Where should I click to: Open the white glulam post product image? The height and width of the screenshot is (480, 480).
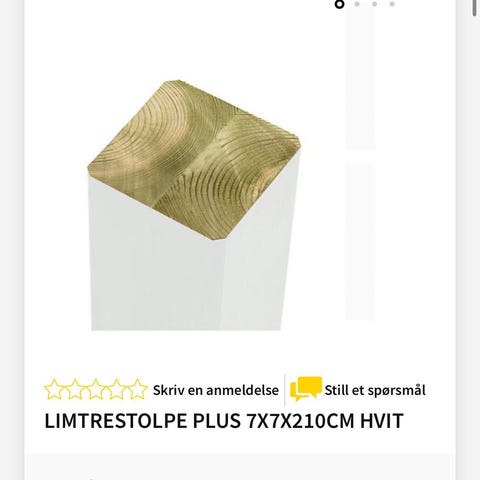click(x=194, y=205)
